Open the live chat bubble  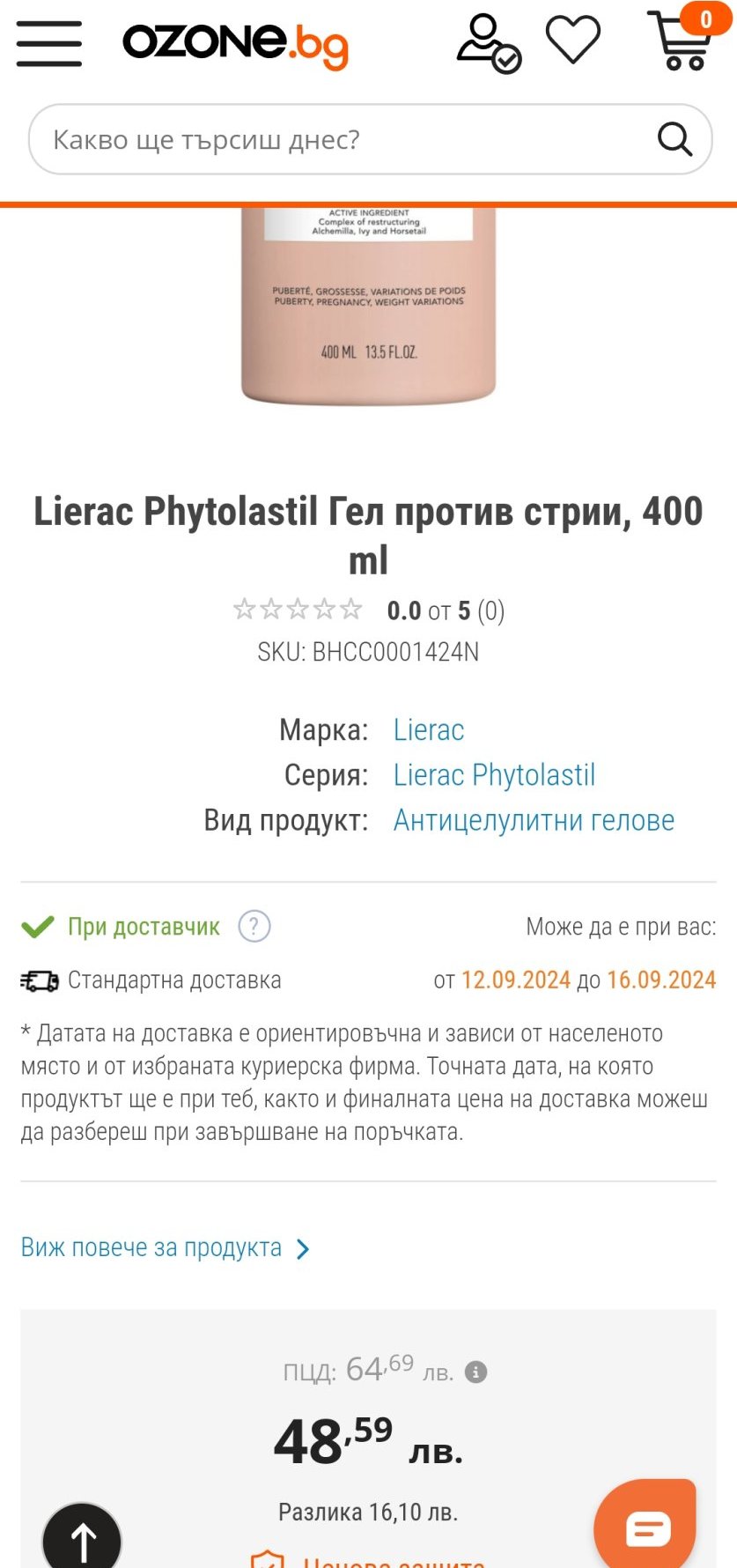[647, 1528]
